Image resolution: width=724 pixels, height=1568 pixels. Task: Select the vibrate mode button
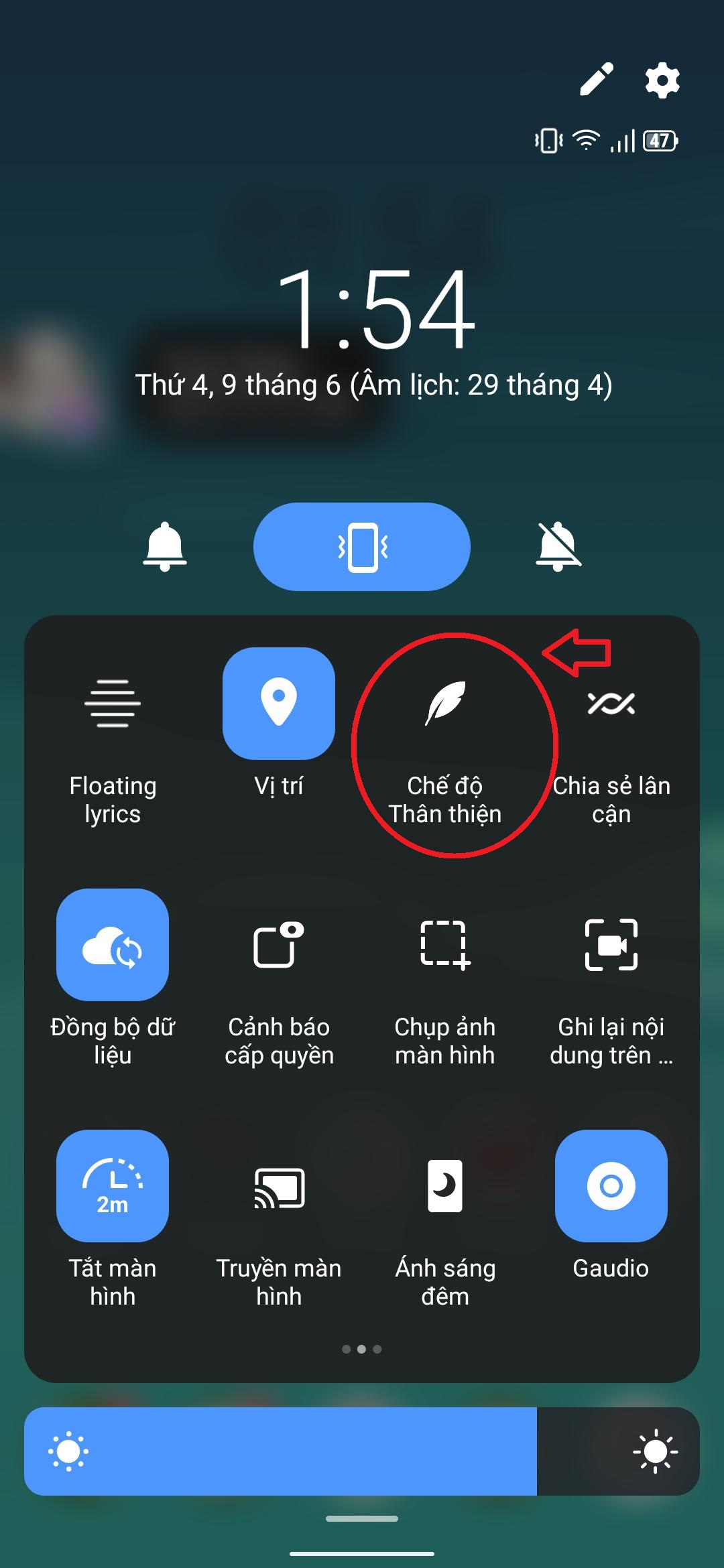coord(362,547)
